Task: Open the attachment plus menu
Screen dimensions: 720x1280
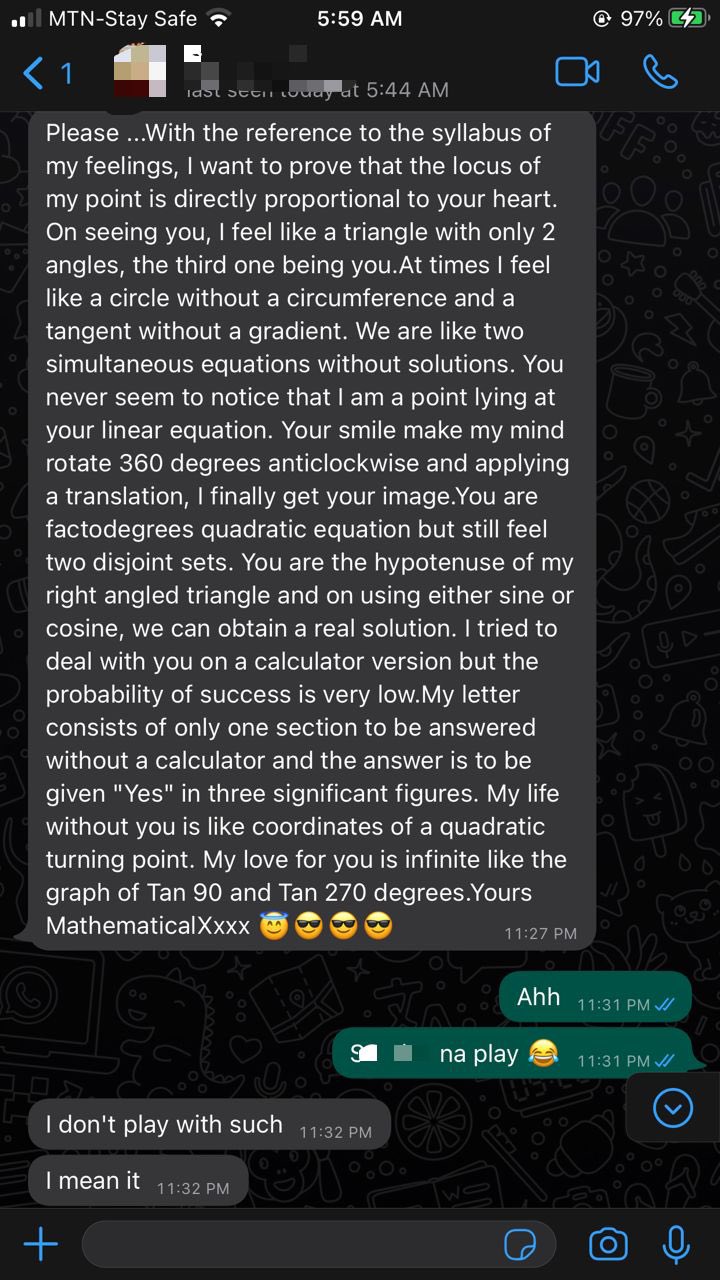Action: (x=40, y=1245)
